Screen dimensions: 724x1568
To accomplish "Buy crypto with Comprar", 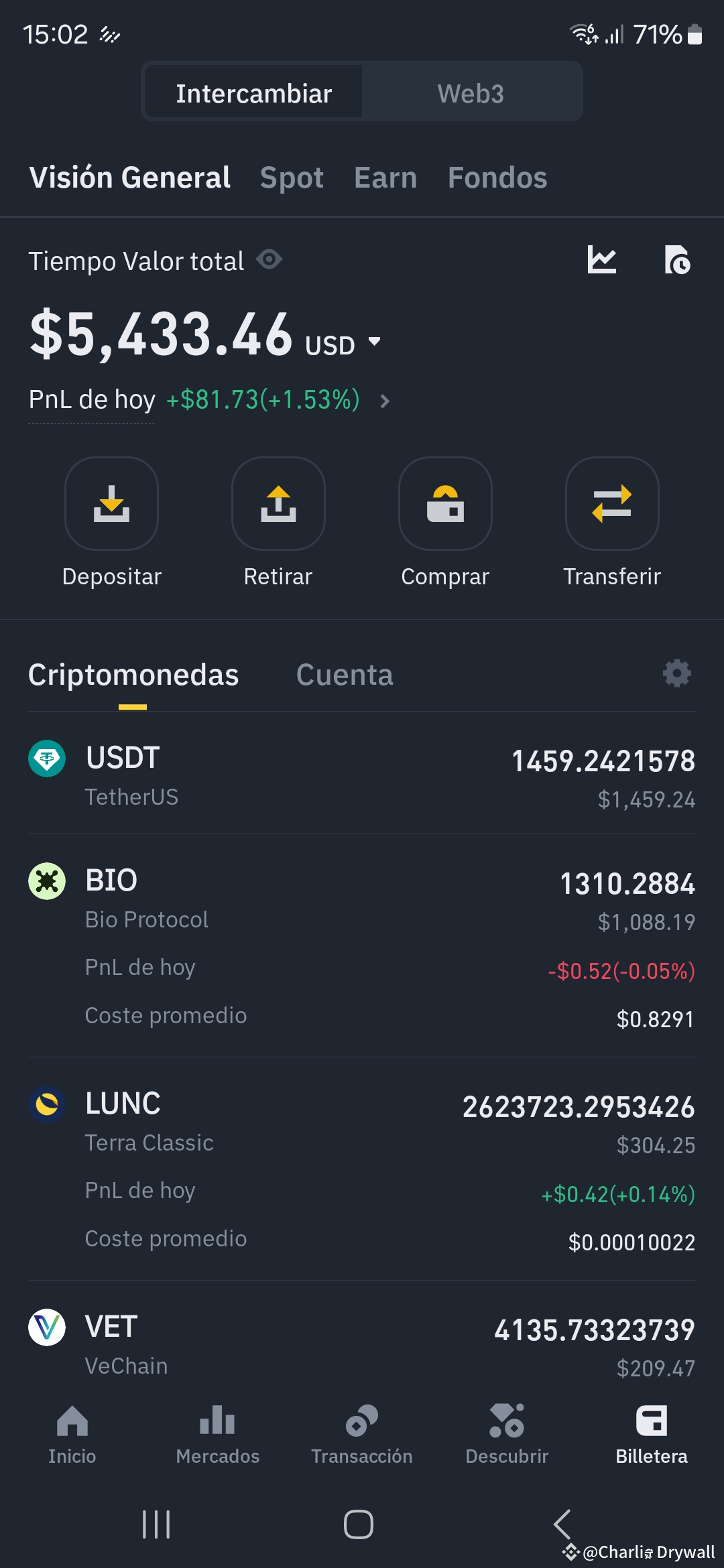I will coord(445,504).
